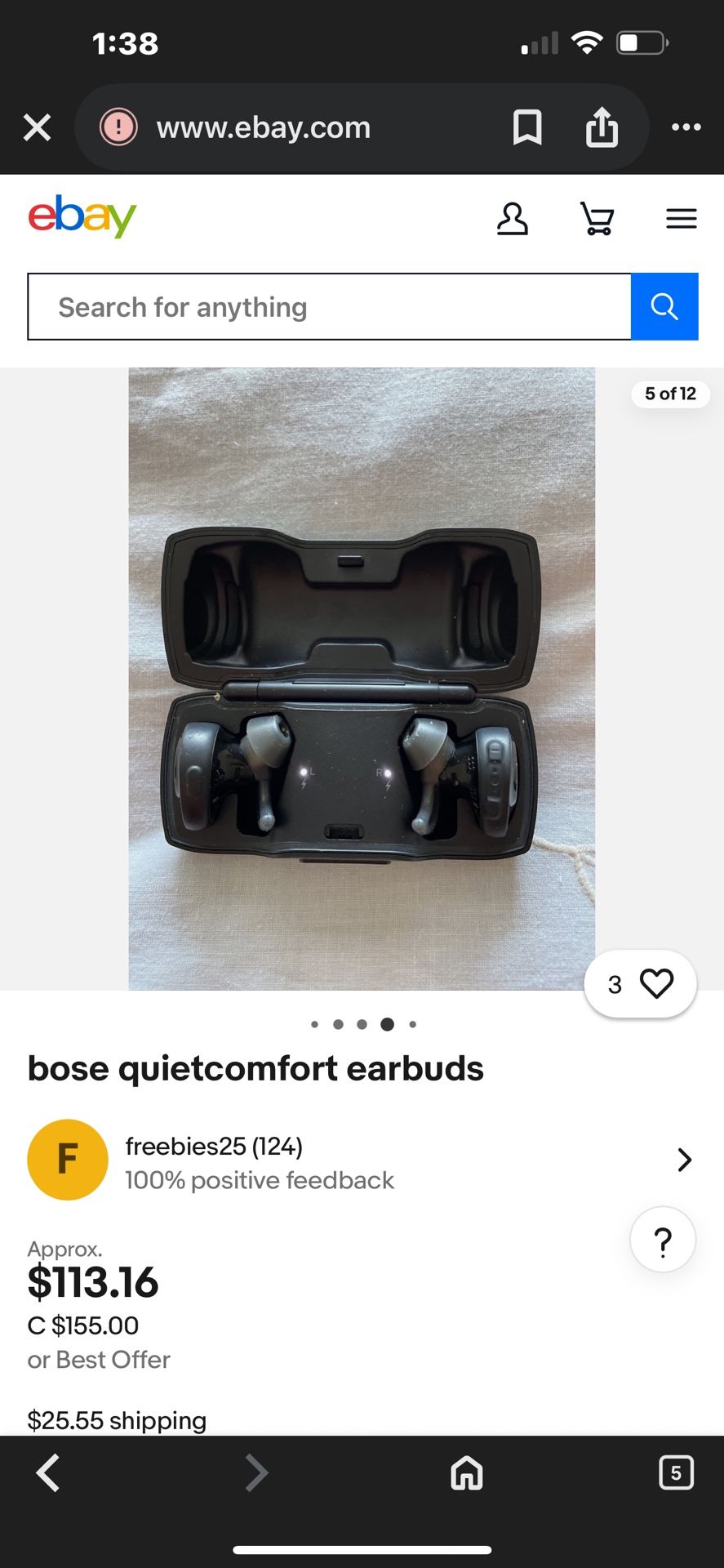
Task: Open the help question mark bubble
Action: tap(662, 1239)
